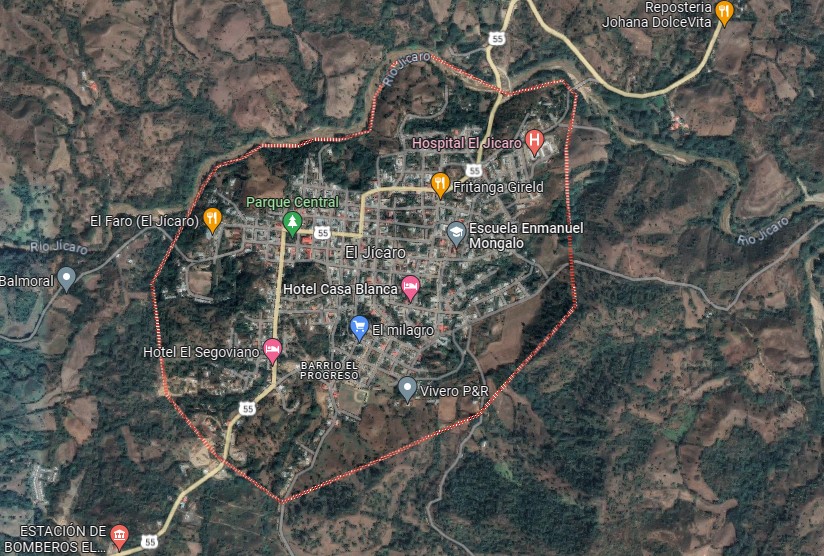Open the Hotel El Segoviano pin
824x556 pixels.
[x=272, y=350]
